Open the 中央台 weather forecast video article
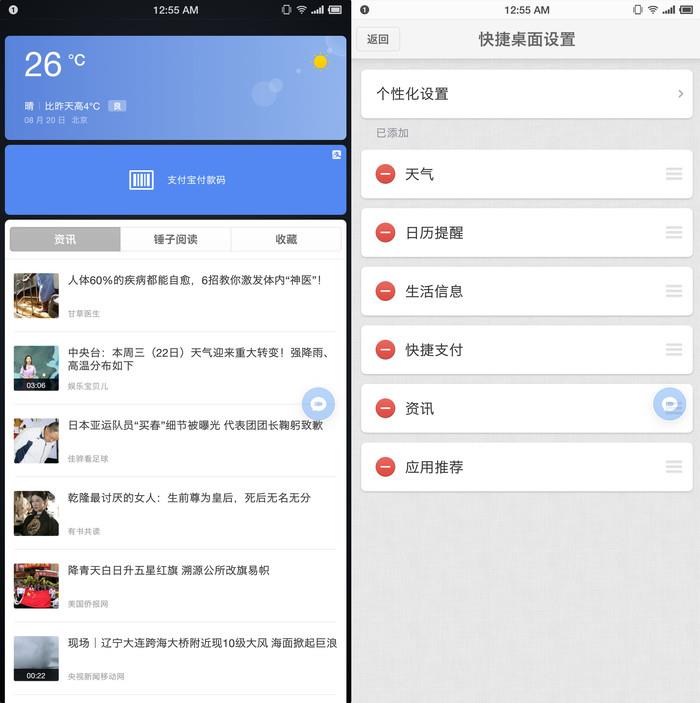The height and width of the screenshot is (703, 700). [x=198, y=359]
